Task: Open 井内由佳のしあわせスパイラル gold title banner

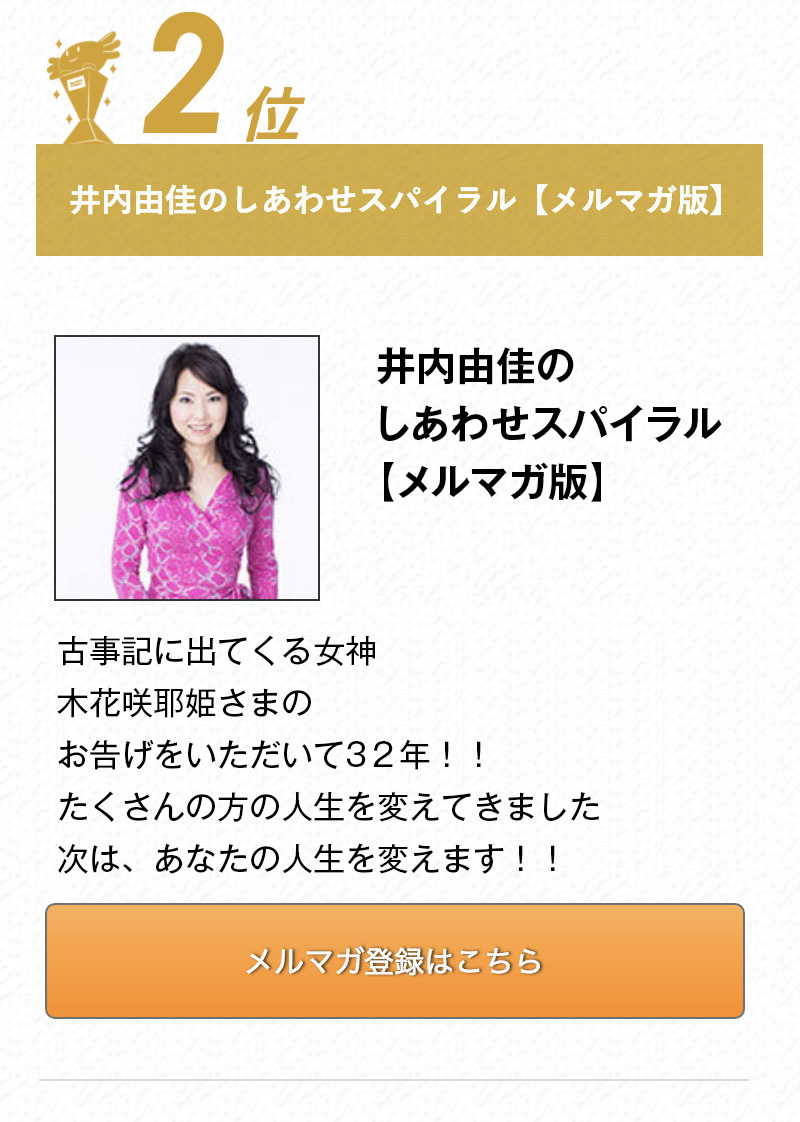Action: (399, 200)
